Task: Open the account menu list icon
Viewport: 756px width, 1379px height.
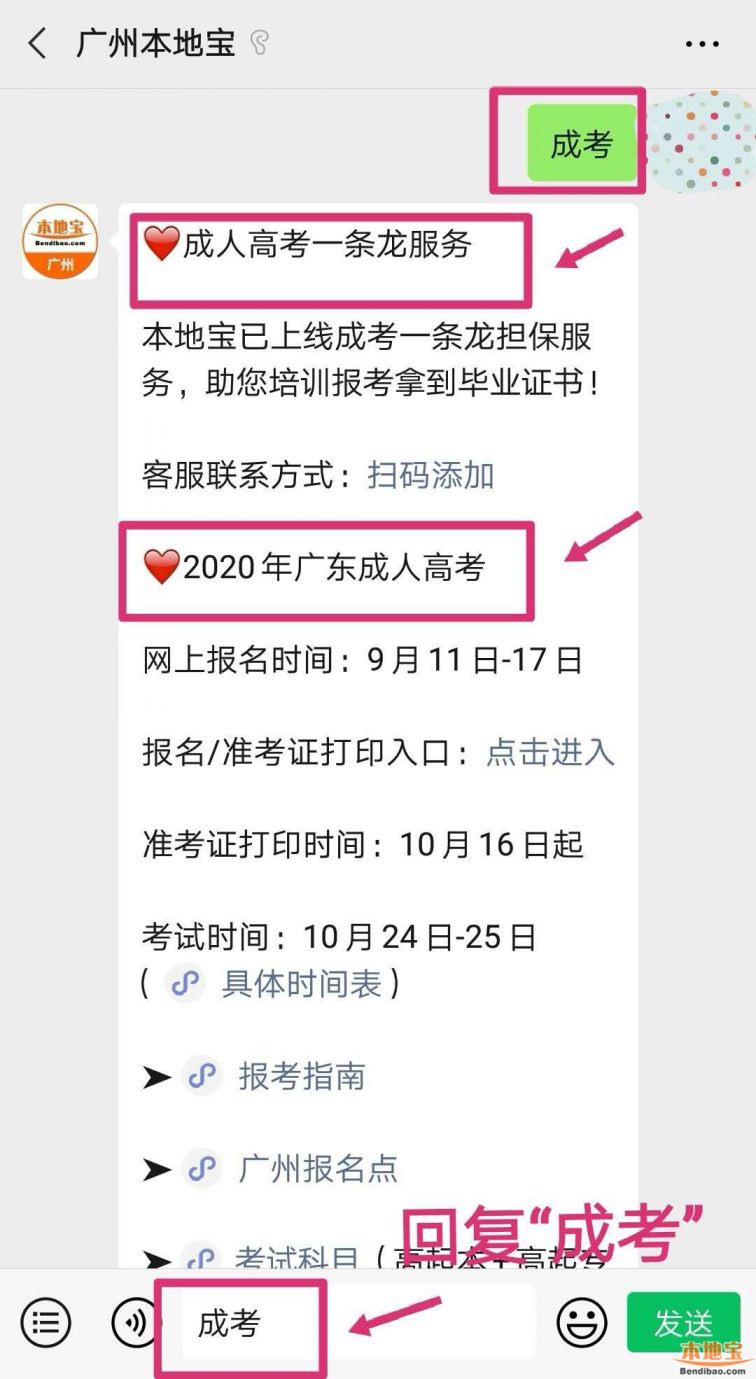Action: point(46,1323)
